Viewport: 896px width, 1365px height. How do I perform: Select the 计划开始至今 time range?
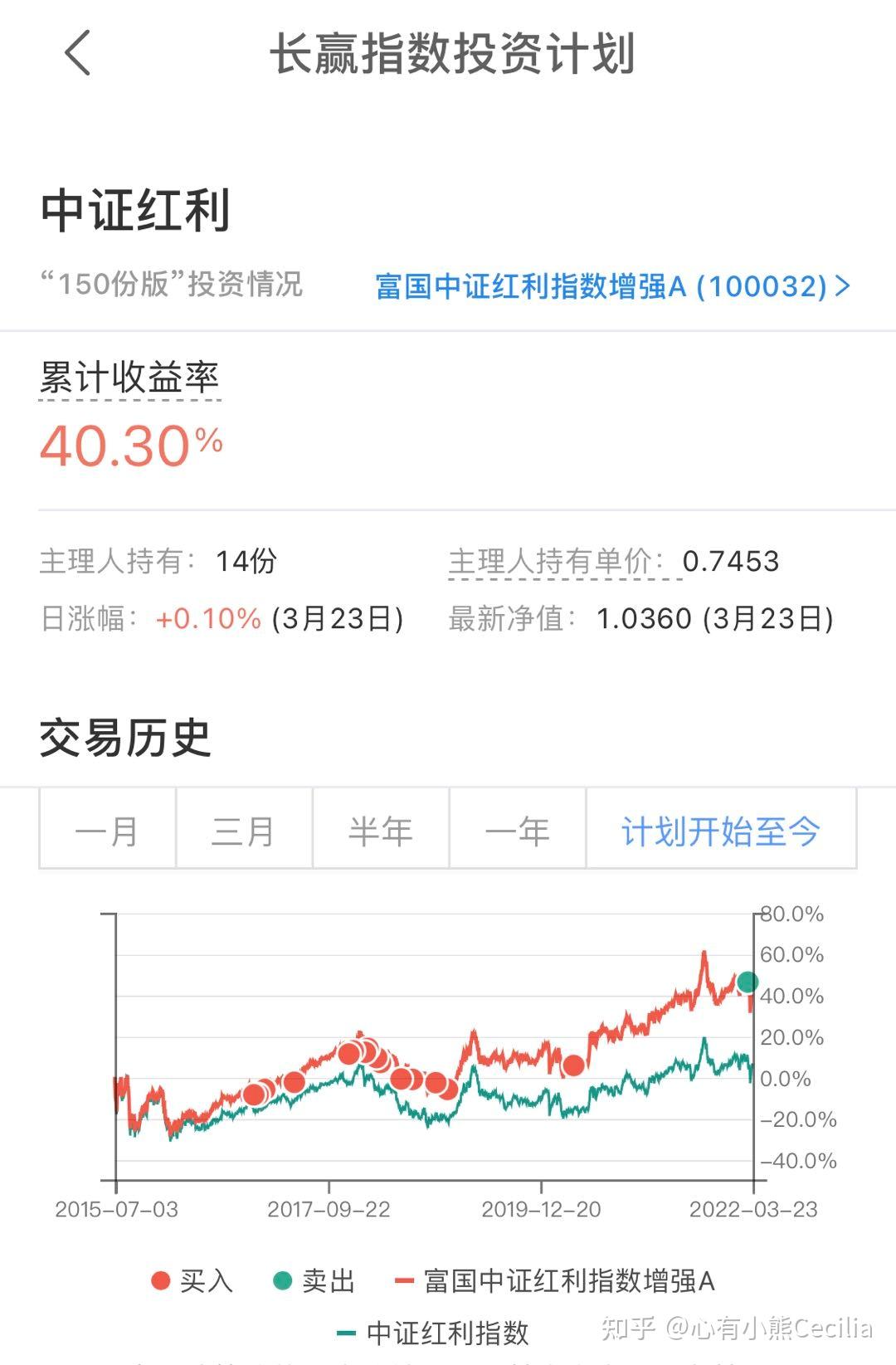point(720,830)
